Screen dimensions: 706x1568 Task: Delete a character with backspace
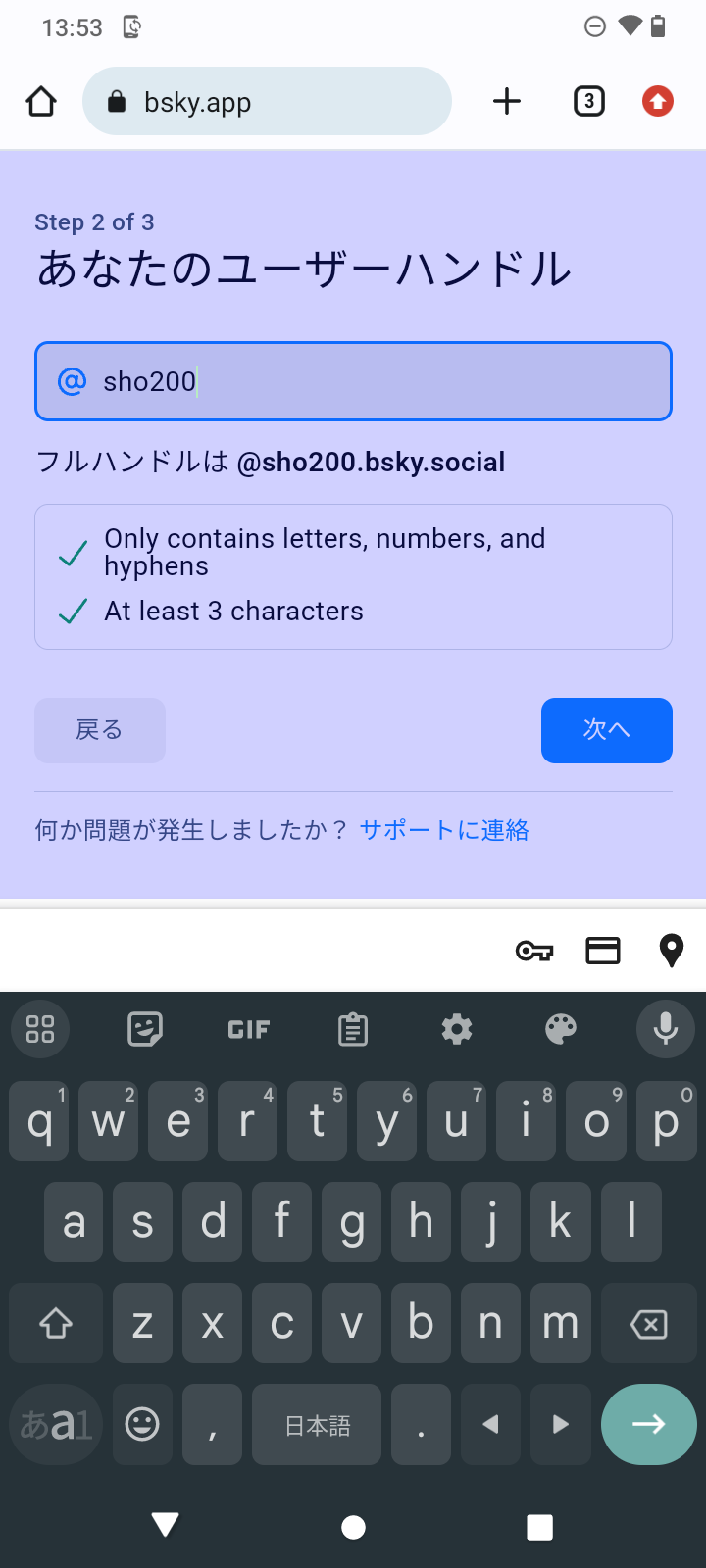click(x=648, y=1324)
